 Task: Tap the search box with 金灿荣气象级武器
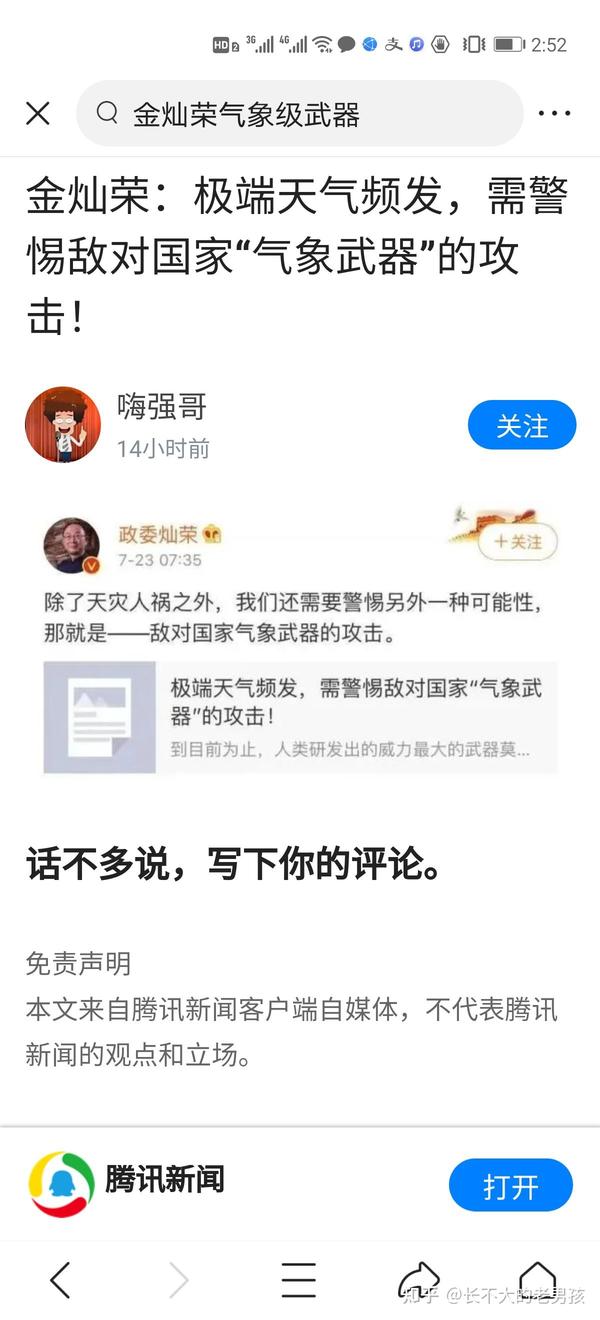(x=300, y=114)
